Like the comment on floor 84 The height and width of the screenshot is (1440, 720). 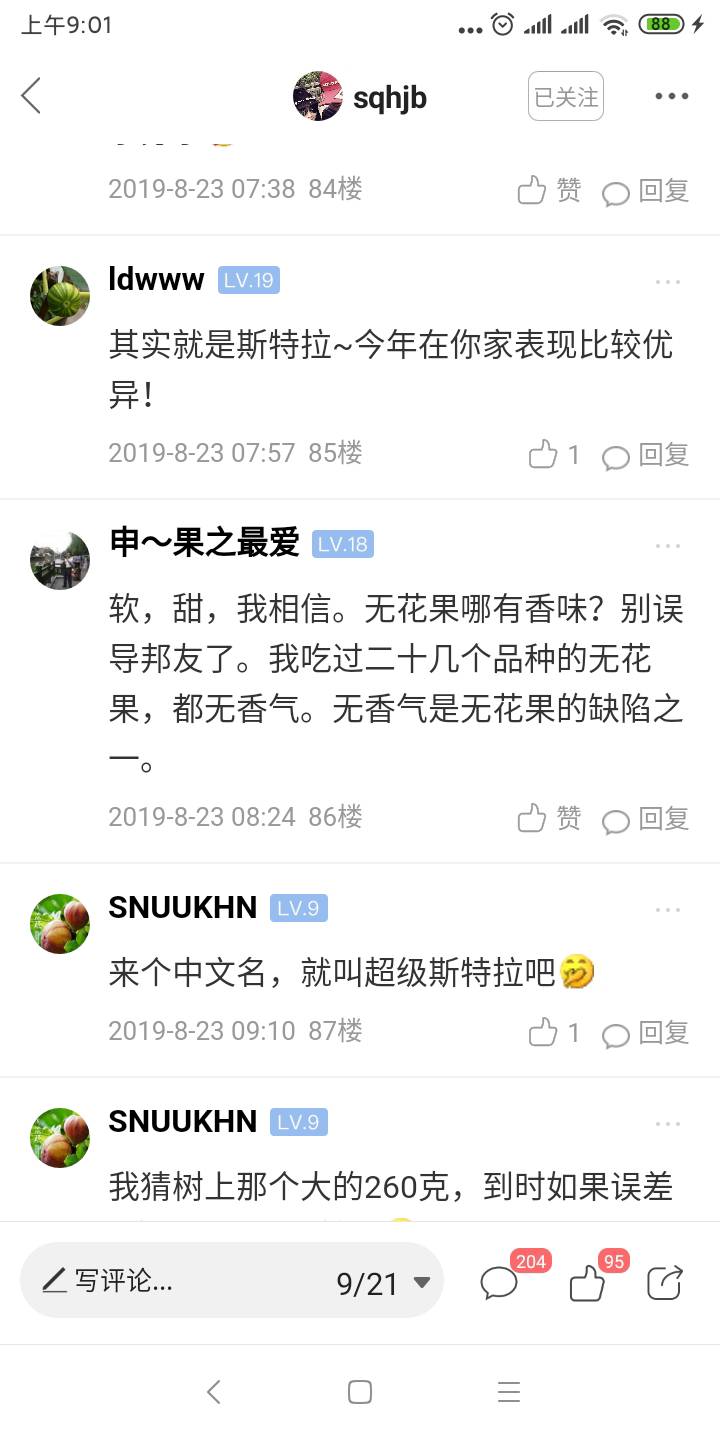[549, 190]
